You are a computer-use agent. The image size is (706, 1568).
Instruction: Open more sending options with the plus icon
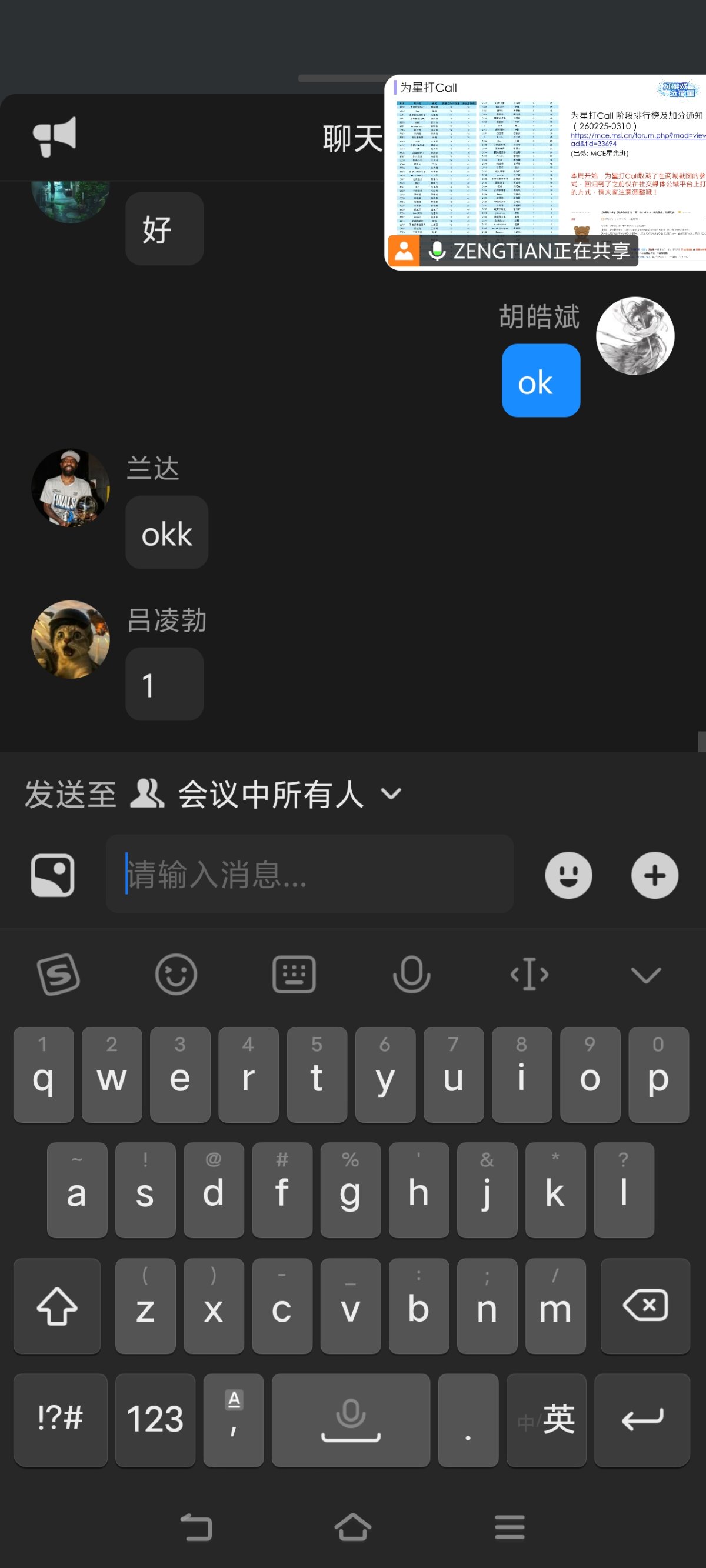coord(654,875)
